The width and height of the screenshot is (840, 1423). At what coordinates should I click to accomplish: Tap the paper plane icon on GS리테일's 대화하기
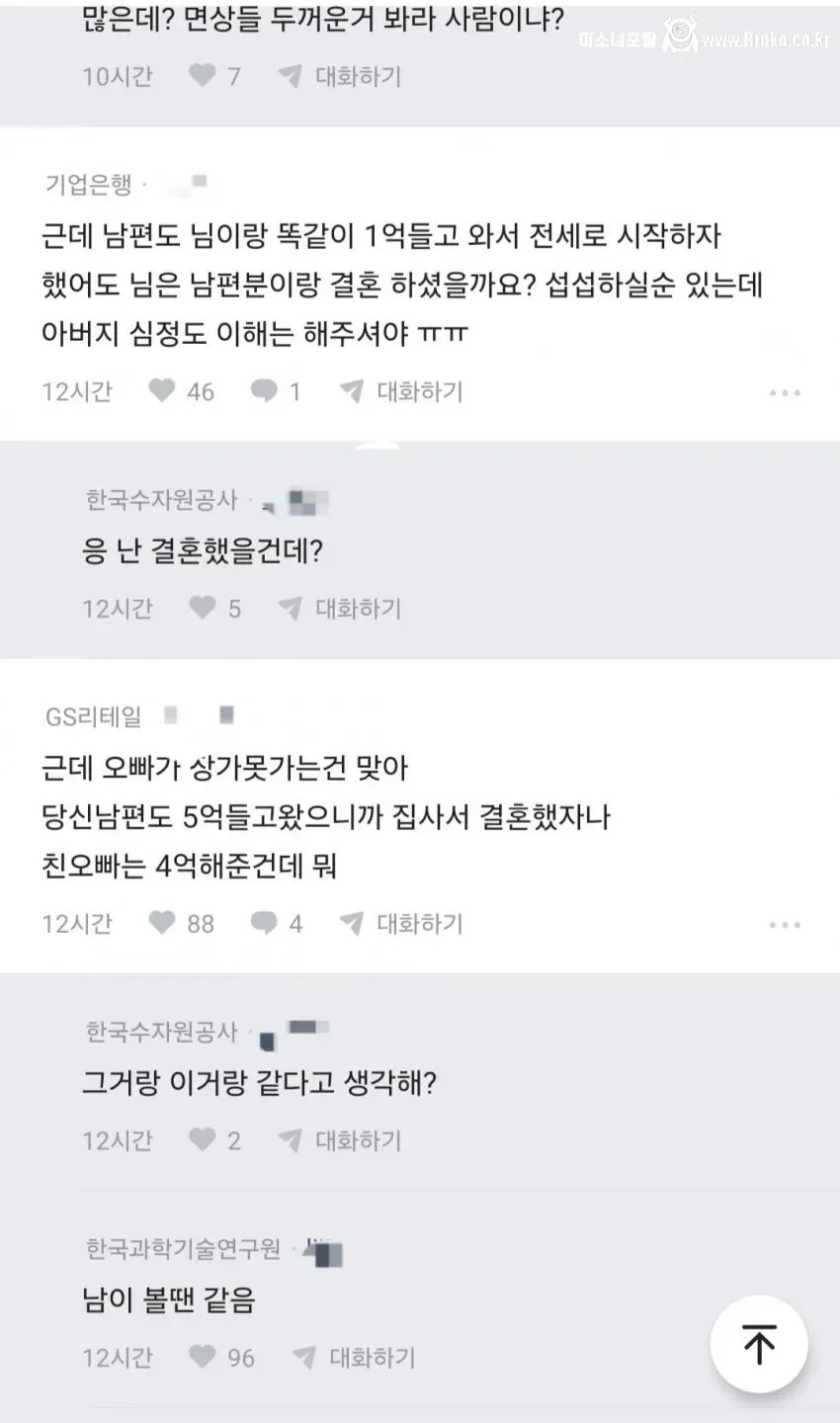pyautogui.click(x=353, y=924)
